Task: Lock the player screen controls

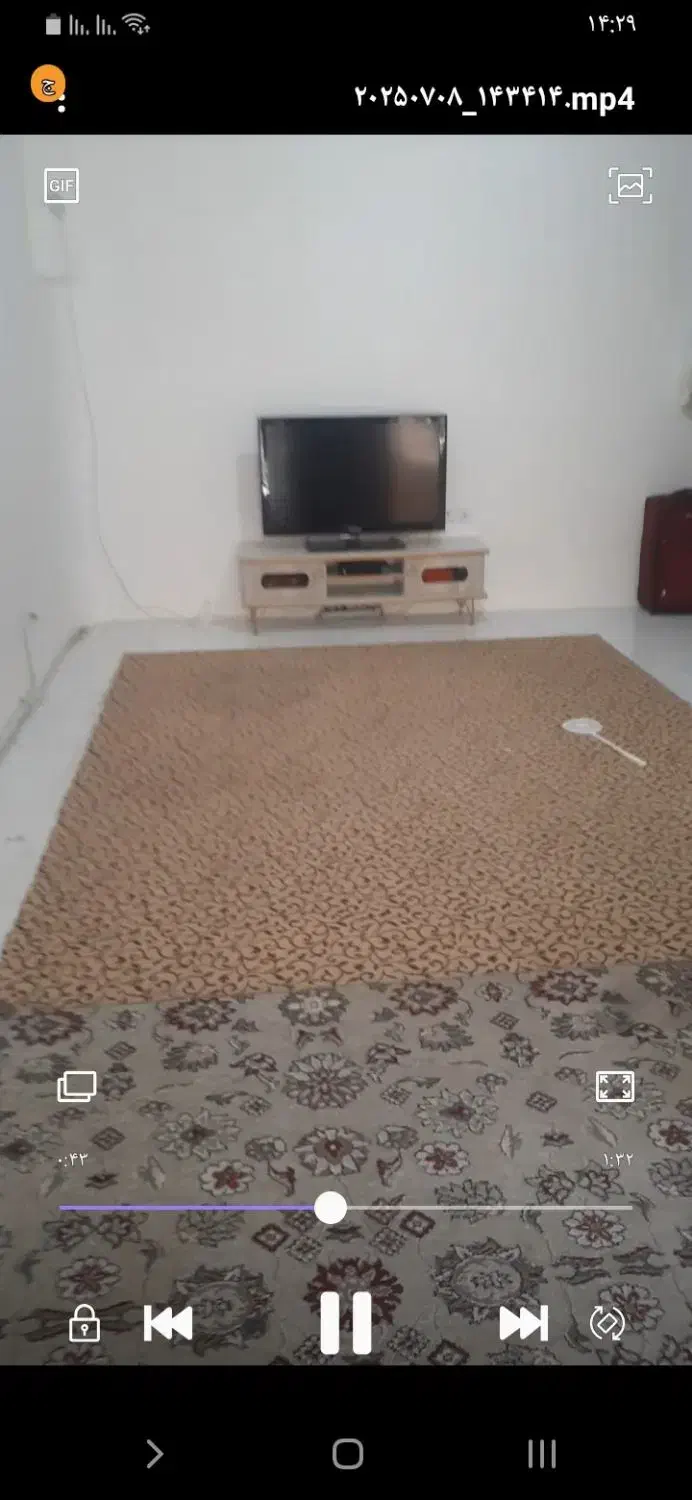Action: point(84,1323)
